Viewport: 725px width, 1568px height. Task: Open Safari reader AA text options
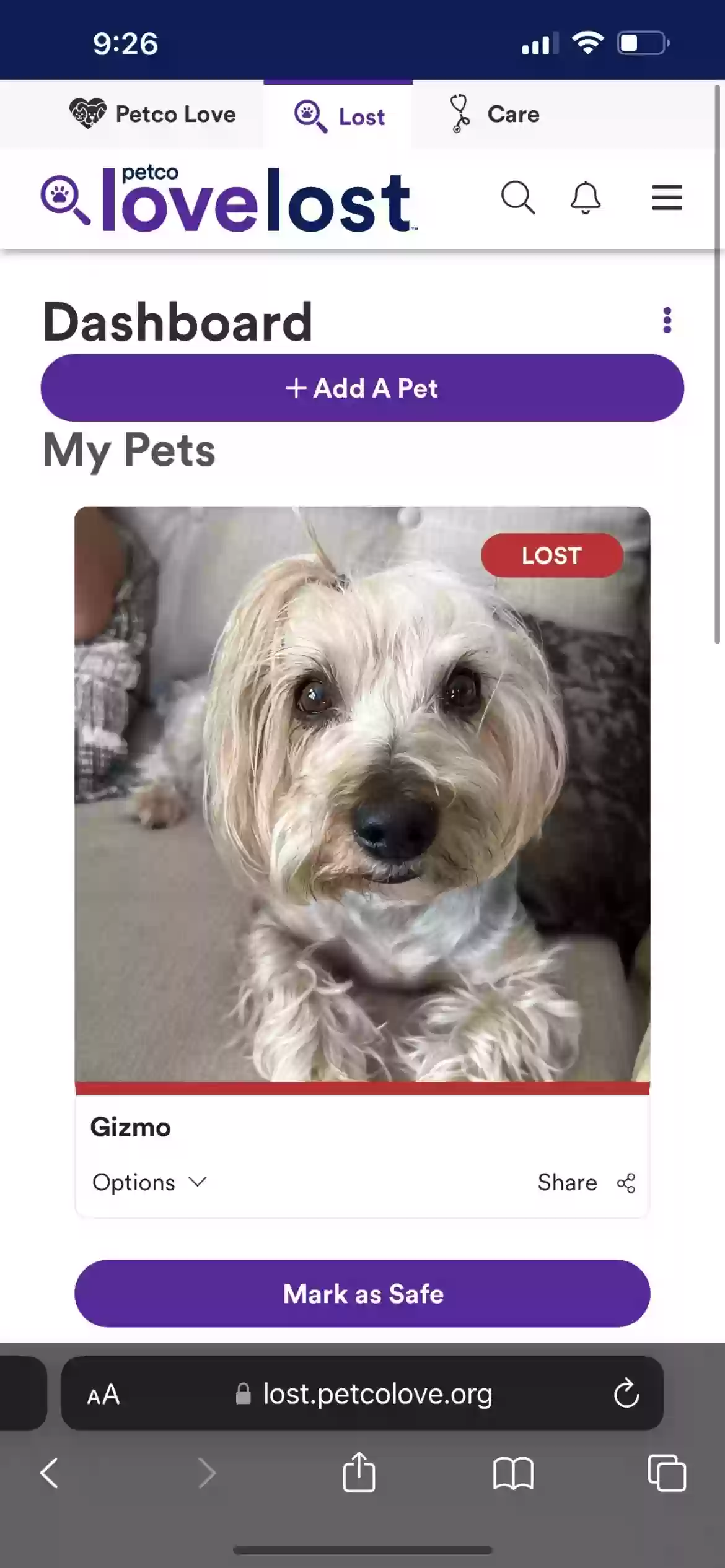pos(103,1395)
